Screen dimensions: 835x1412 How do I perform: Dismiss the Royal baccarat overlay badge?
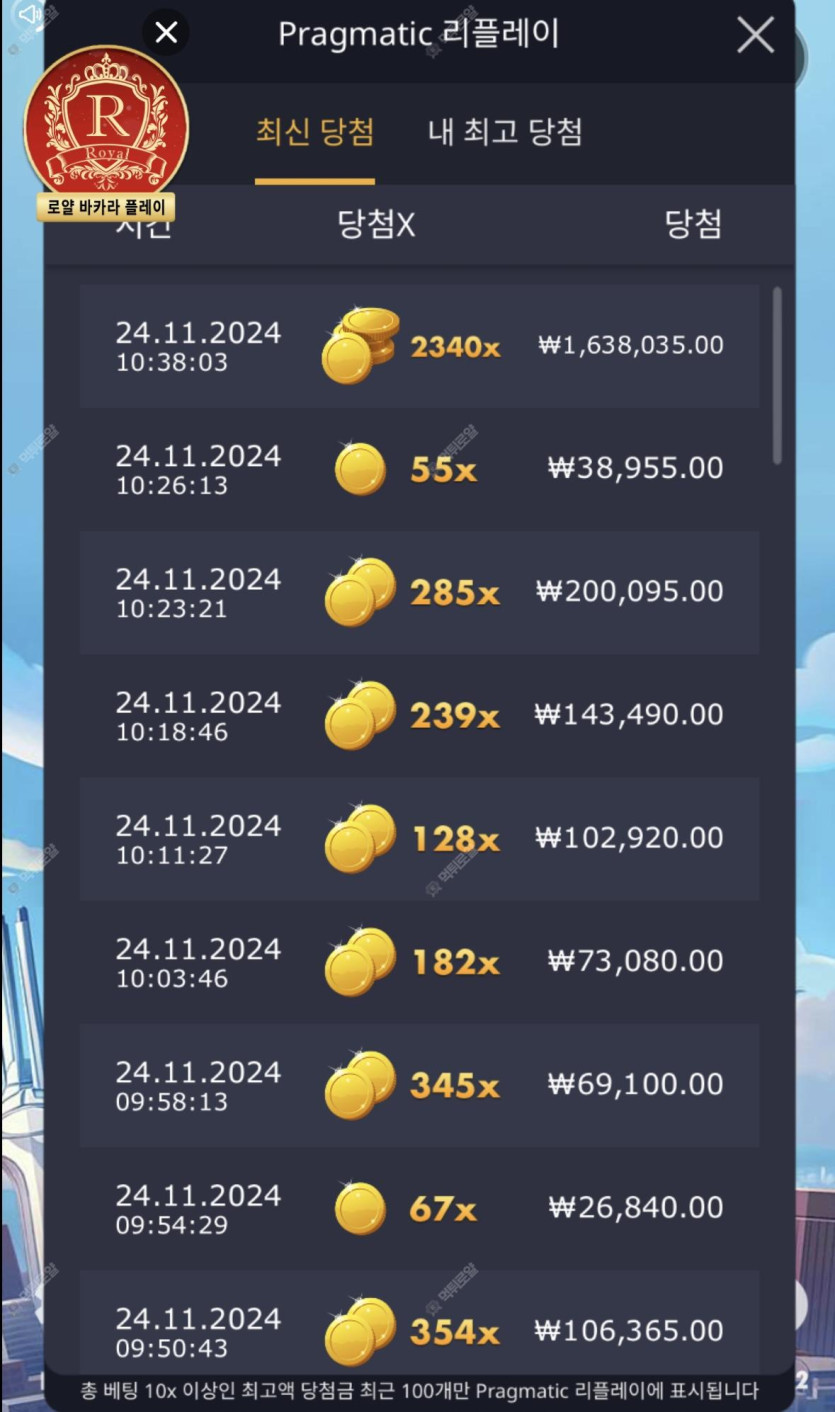click(166, 33)
